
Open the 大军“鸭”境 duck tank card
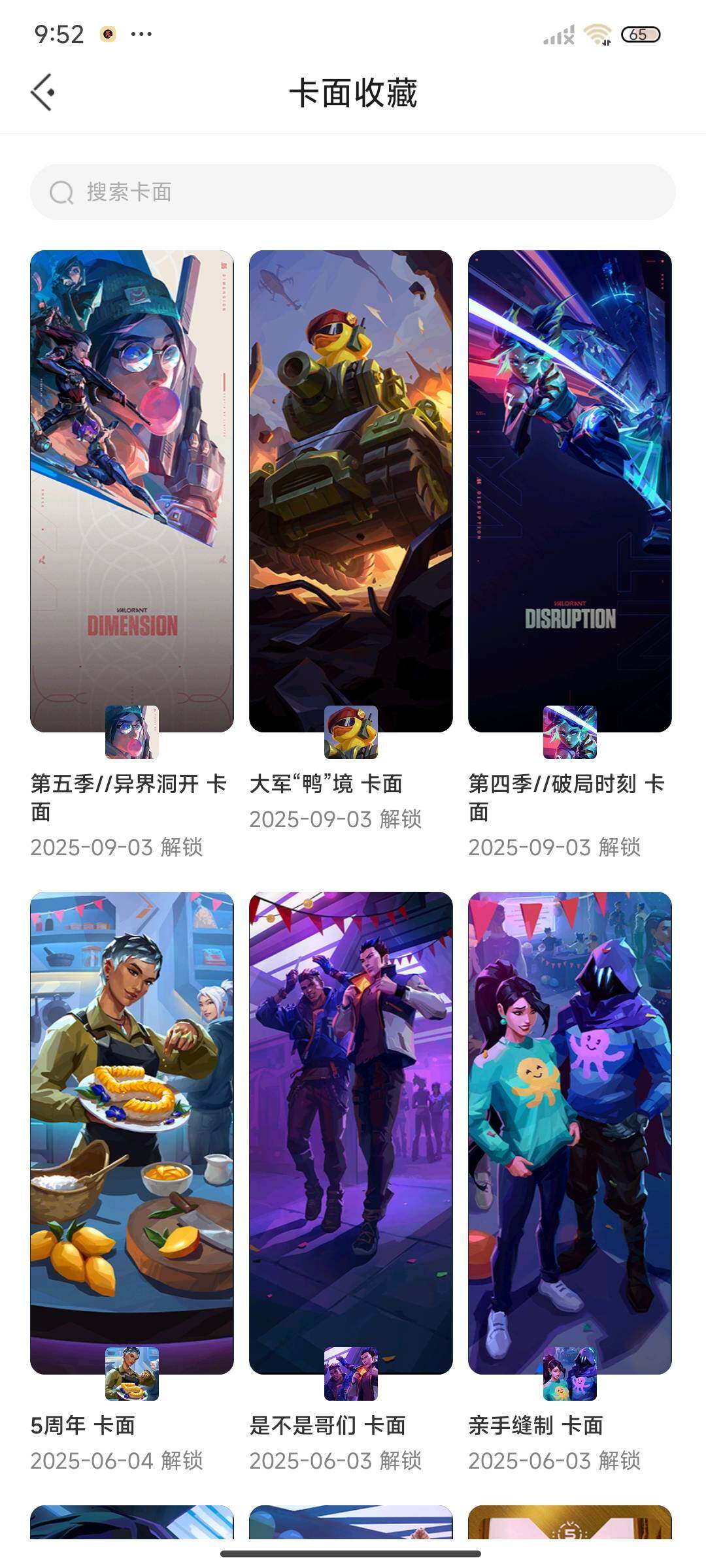click(351, 491)
